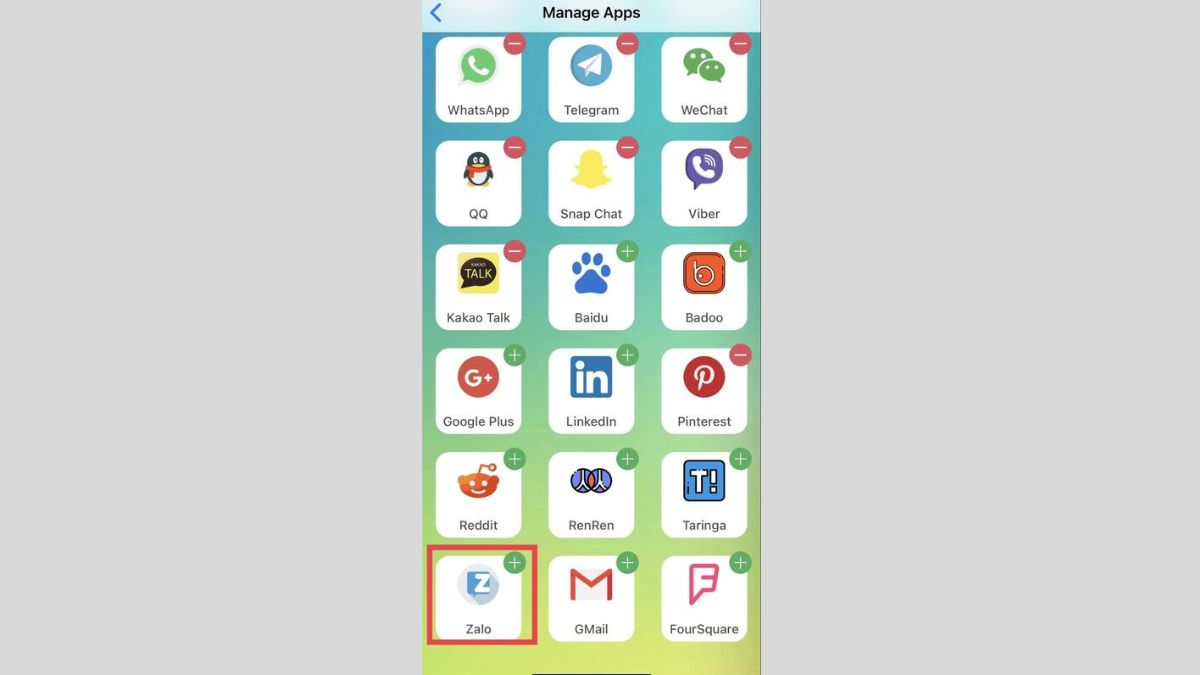
Task: Remove Telegram with the red minus
Action: click(627, 44)
